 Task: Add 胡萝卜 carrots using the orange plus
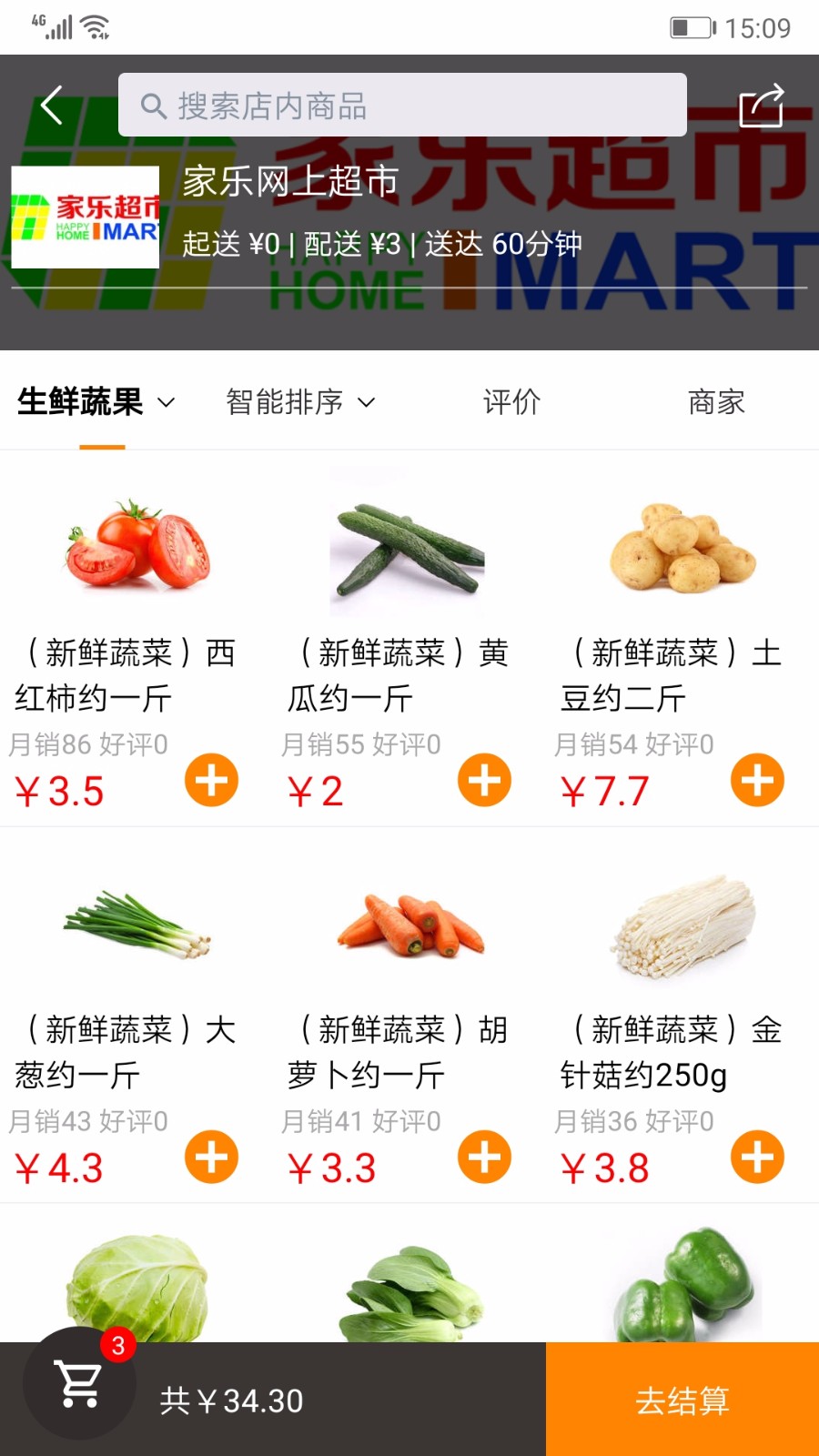click(483, 1157)
